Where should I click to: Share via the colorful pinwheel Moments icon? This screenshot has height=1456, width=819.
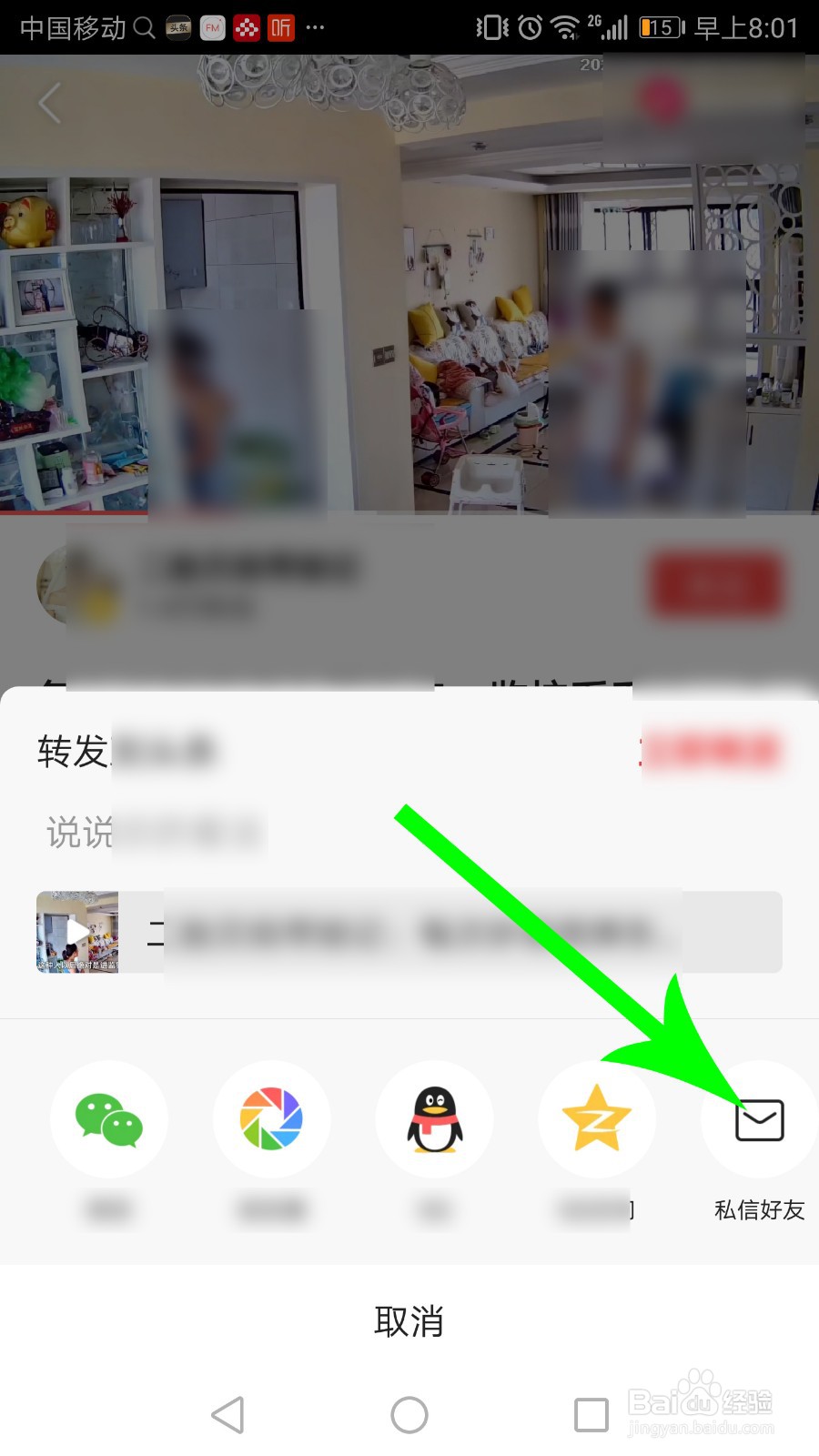coord(271,1119)
